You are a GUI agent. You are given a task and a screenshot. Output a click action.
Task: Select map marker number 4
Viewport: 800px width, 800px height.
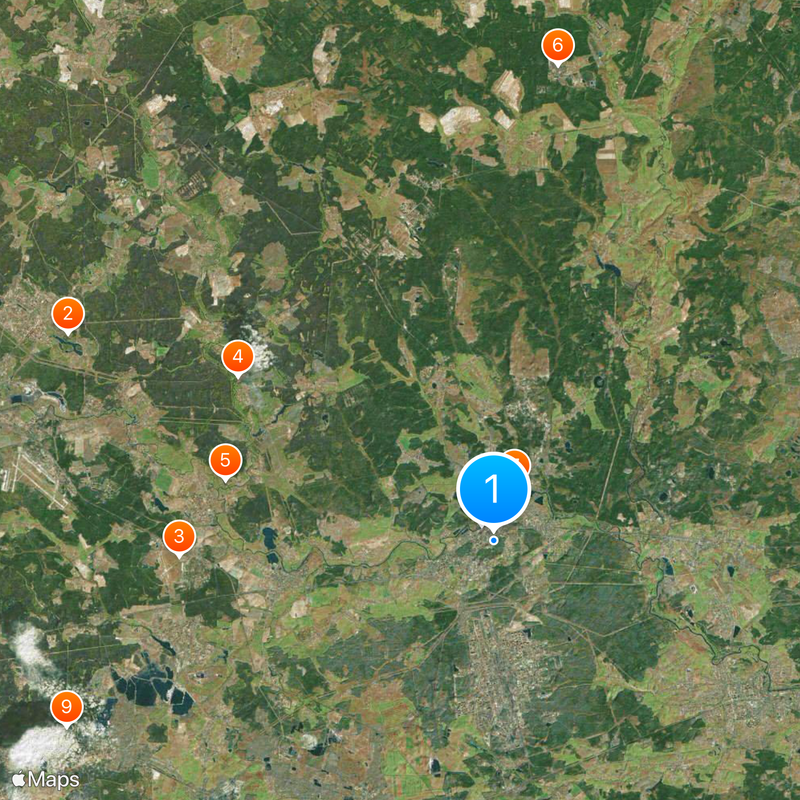(x=237, y=356)
